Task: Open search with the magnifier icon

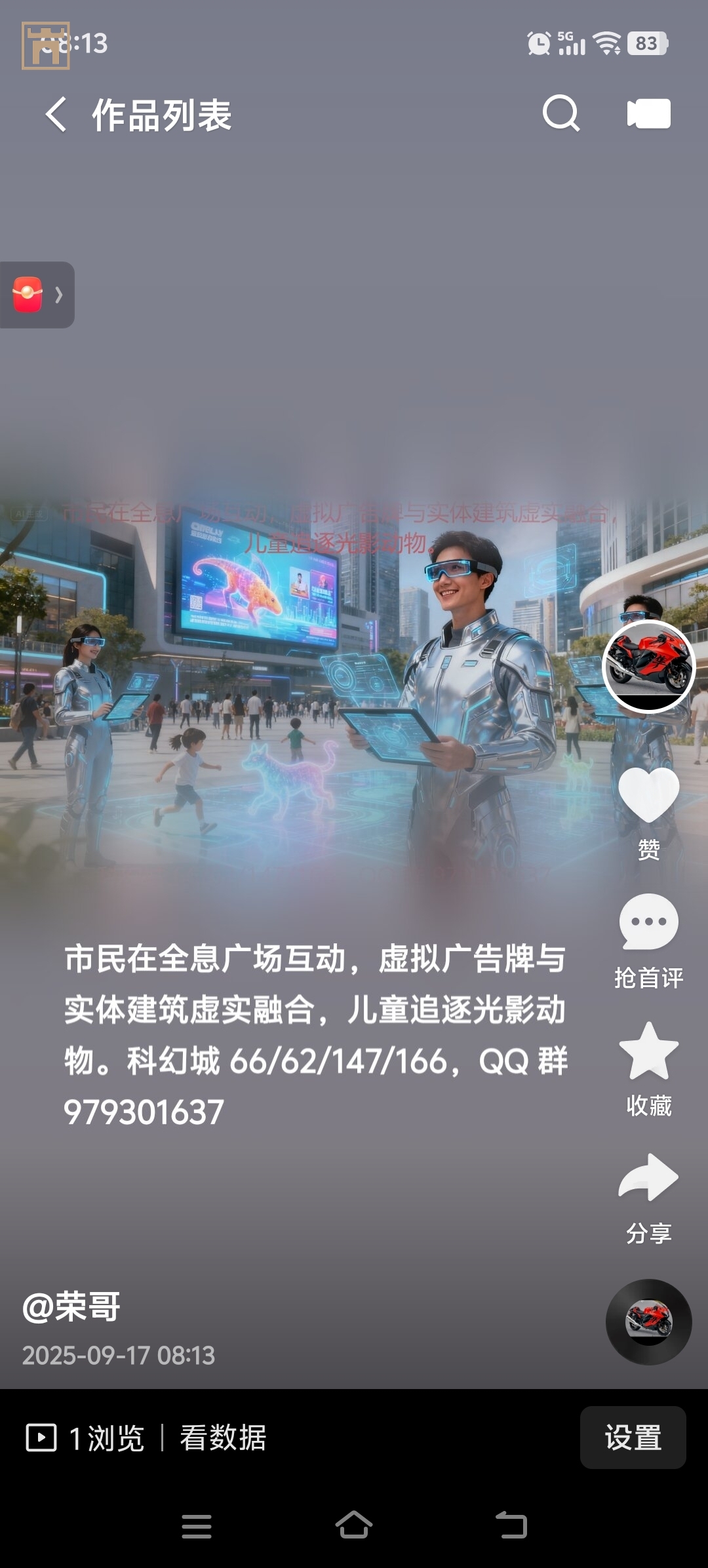Action: [561, 114]
